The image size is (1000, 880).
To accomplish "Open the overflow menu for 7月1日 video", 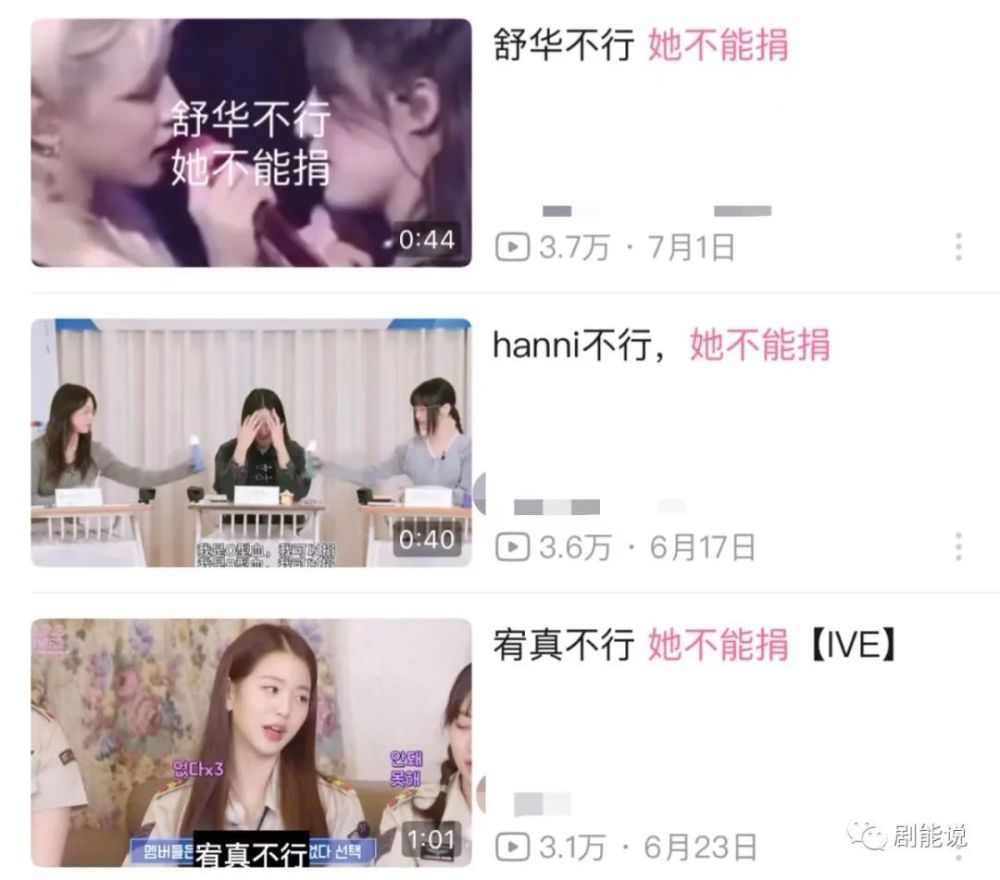I will coord(959,247).
